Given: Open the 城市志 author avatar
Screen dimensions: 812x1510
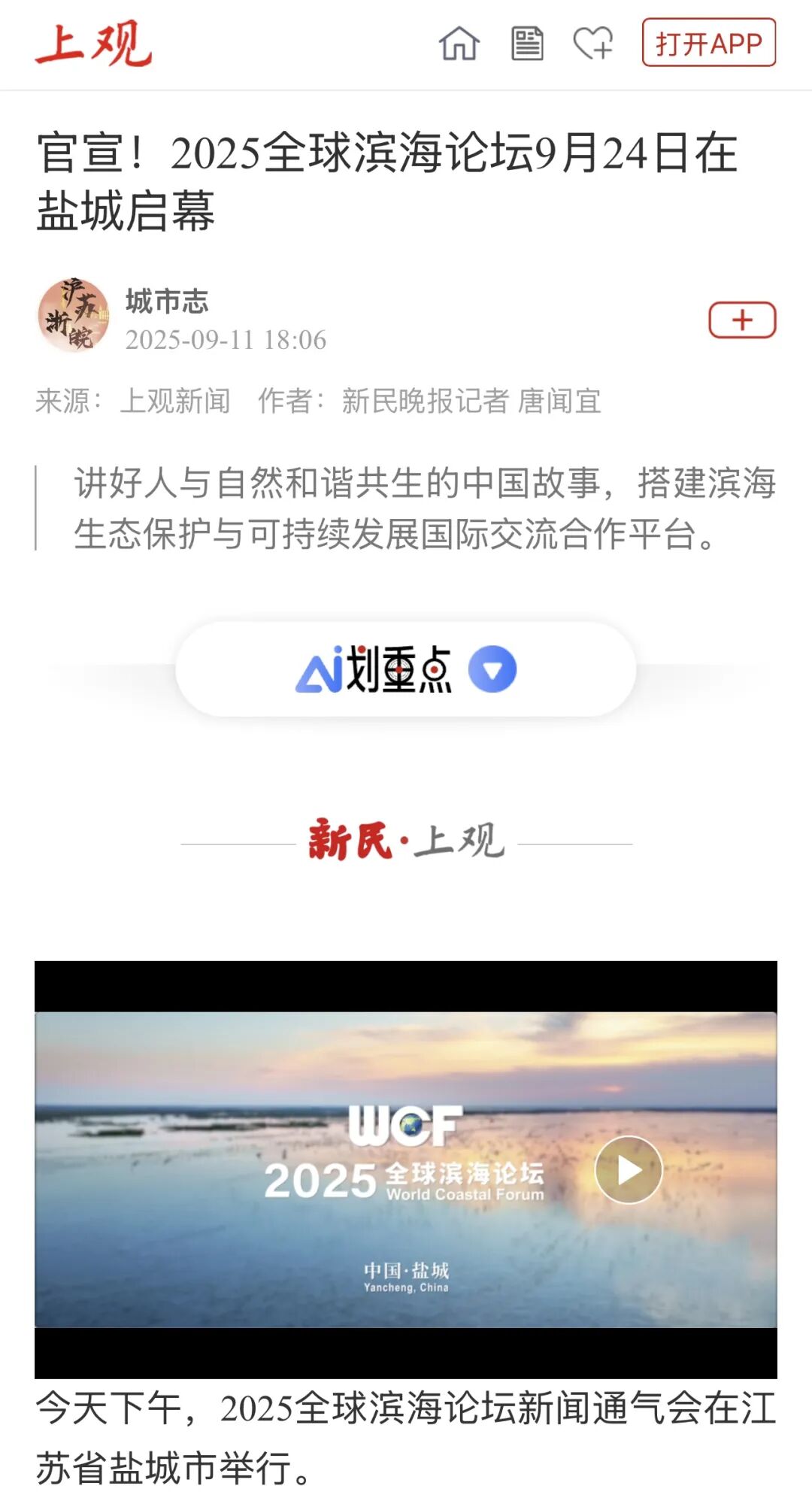Looking at the screenshot, I should click(74, 316).
